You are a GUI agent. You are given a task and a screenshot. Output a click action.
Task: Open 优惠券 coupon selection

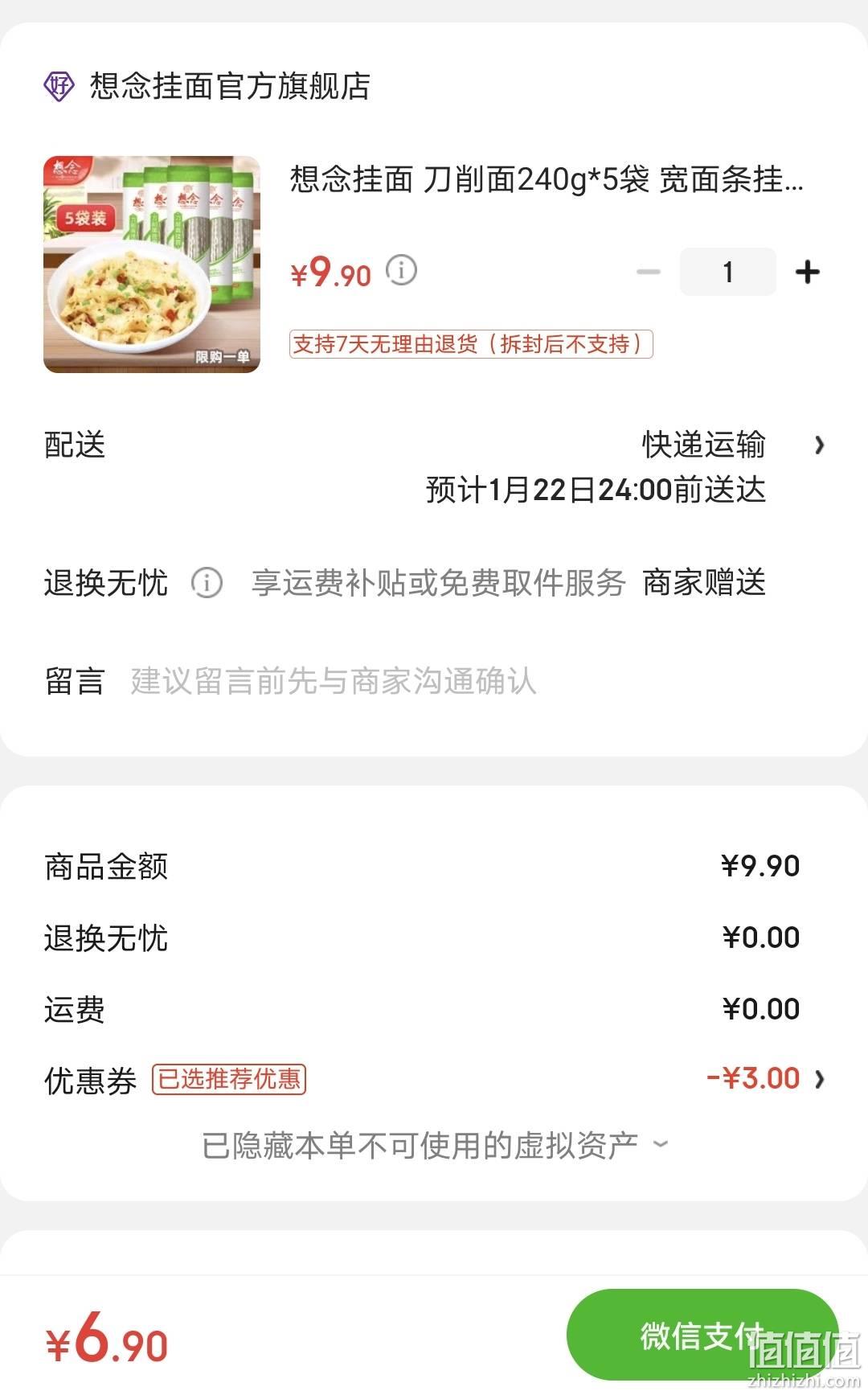tap(434, 1080)
